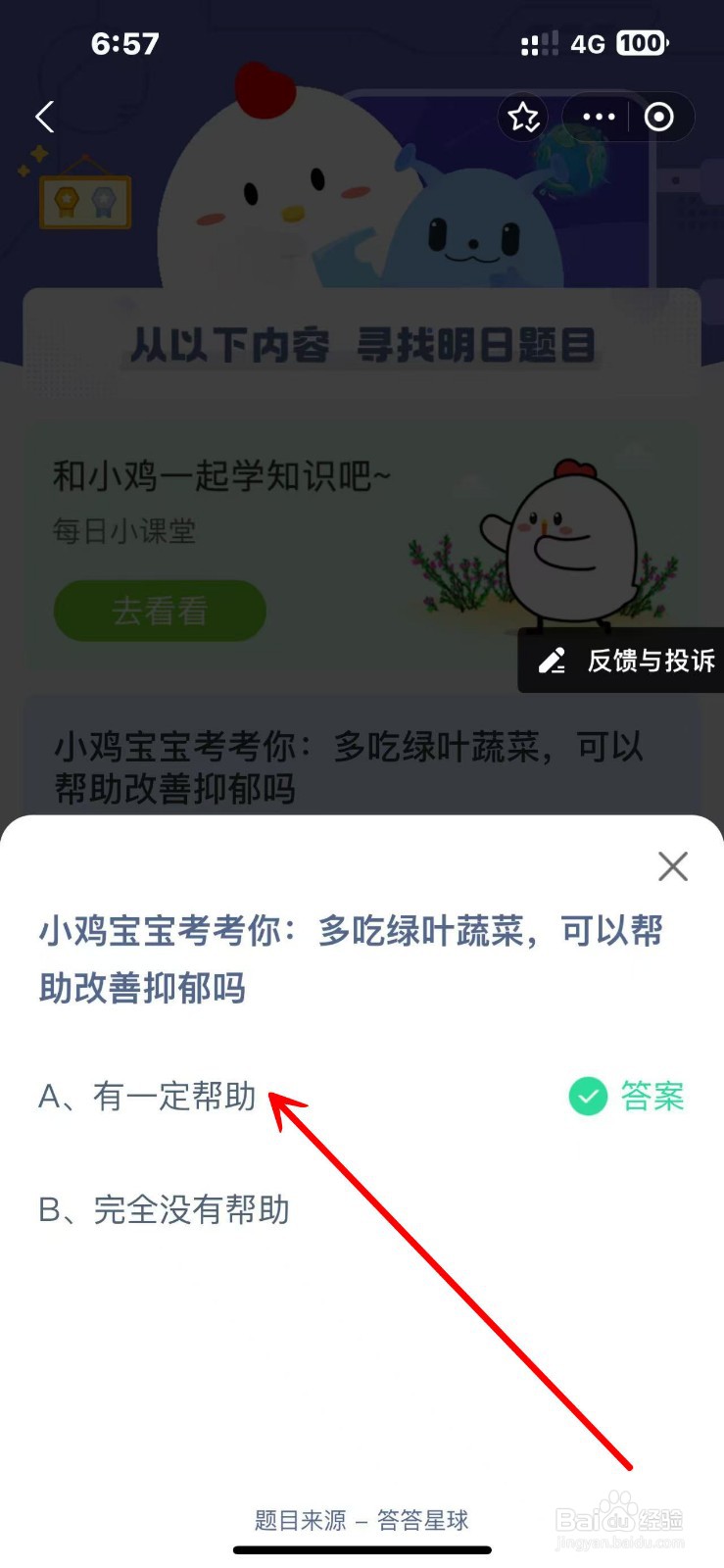The height and width of the screenshot is (1568, 724).
Task: Tap the 去看看 green button
Action: click(159, 611)
